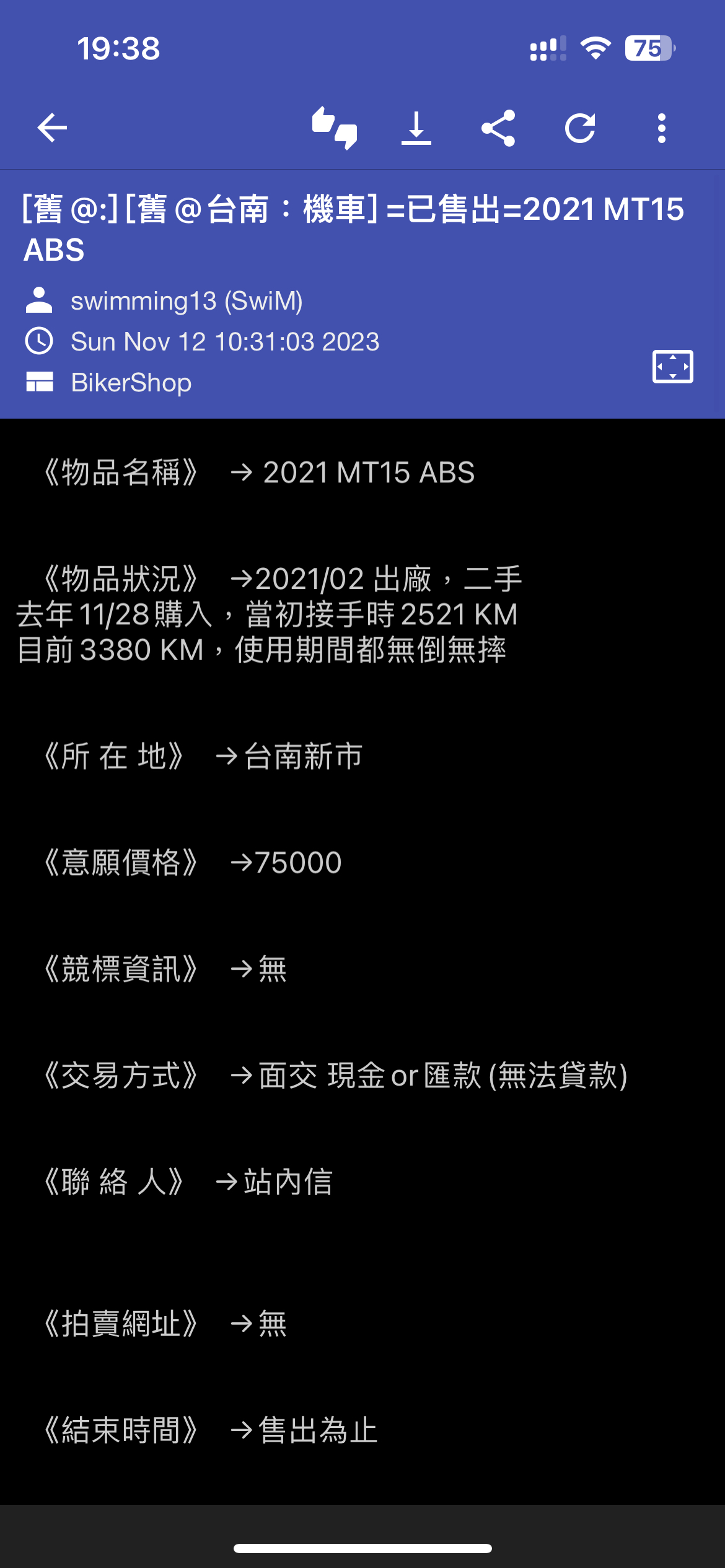
Task: Tap the download arrow icon
Action: tap(416, 128)
